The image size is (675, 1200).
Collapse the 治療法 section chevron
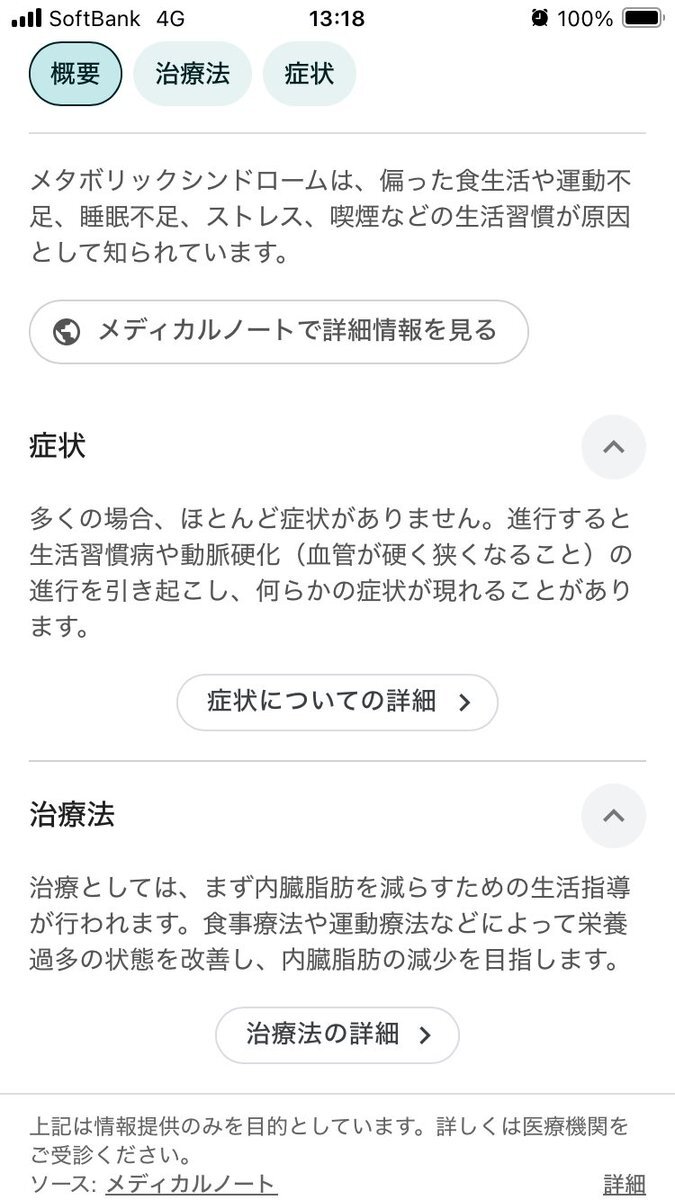coord(614,816)
